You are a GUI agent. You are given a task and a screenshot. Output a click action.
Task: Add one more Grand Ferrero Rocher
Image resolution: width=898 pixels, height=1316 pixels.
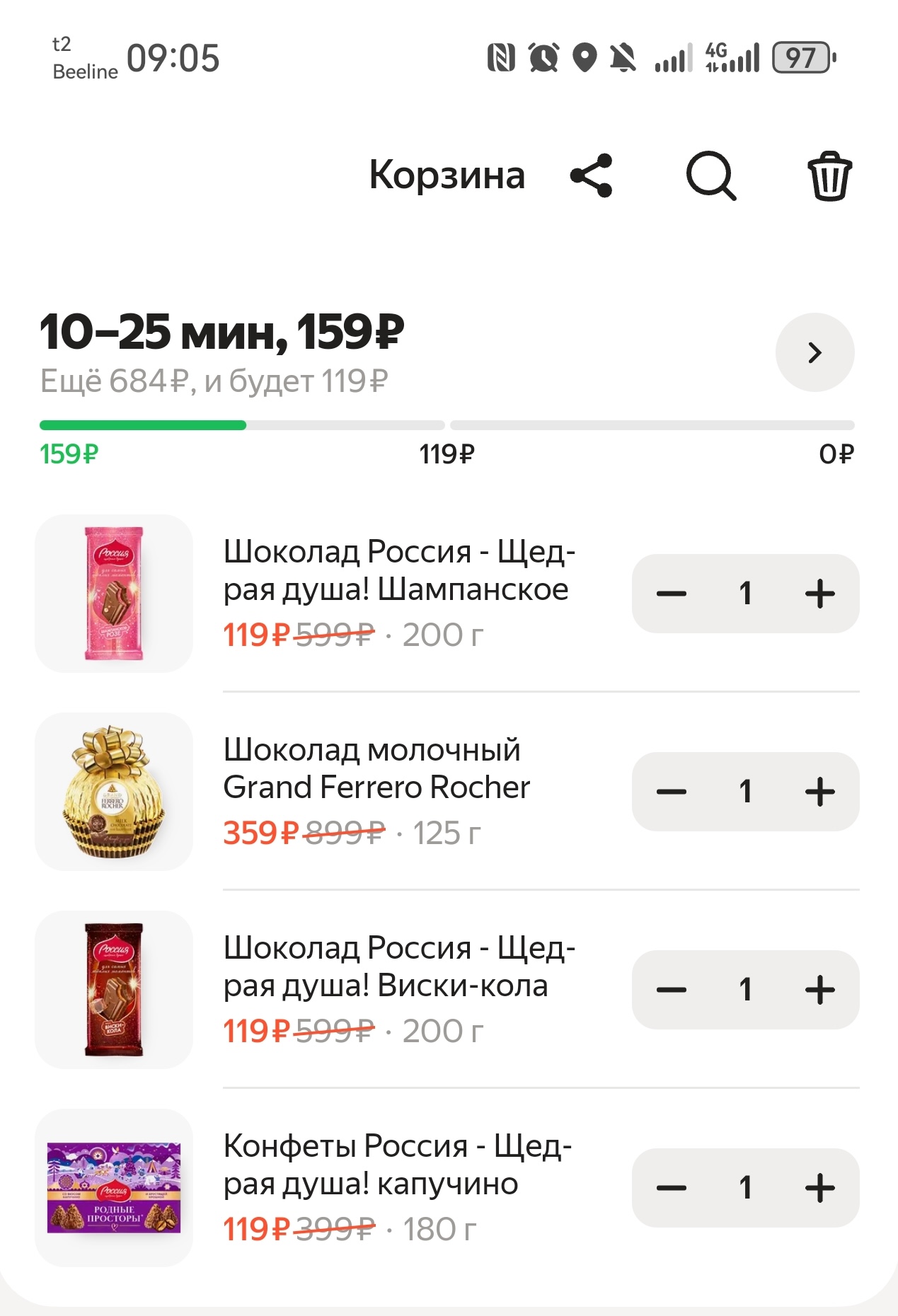(x=819, y=792)
